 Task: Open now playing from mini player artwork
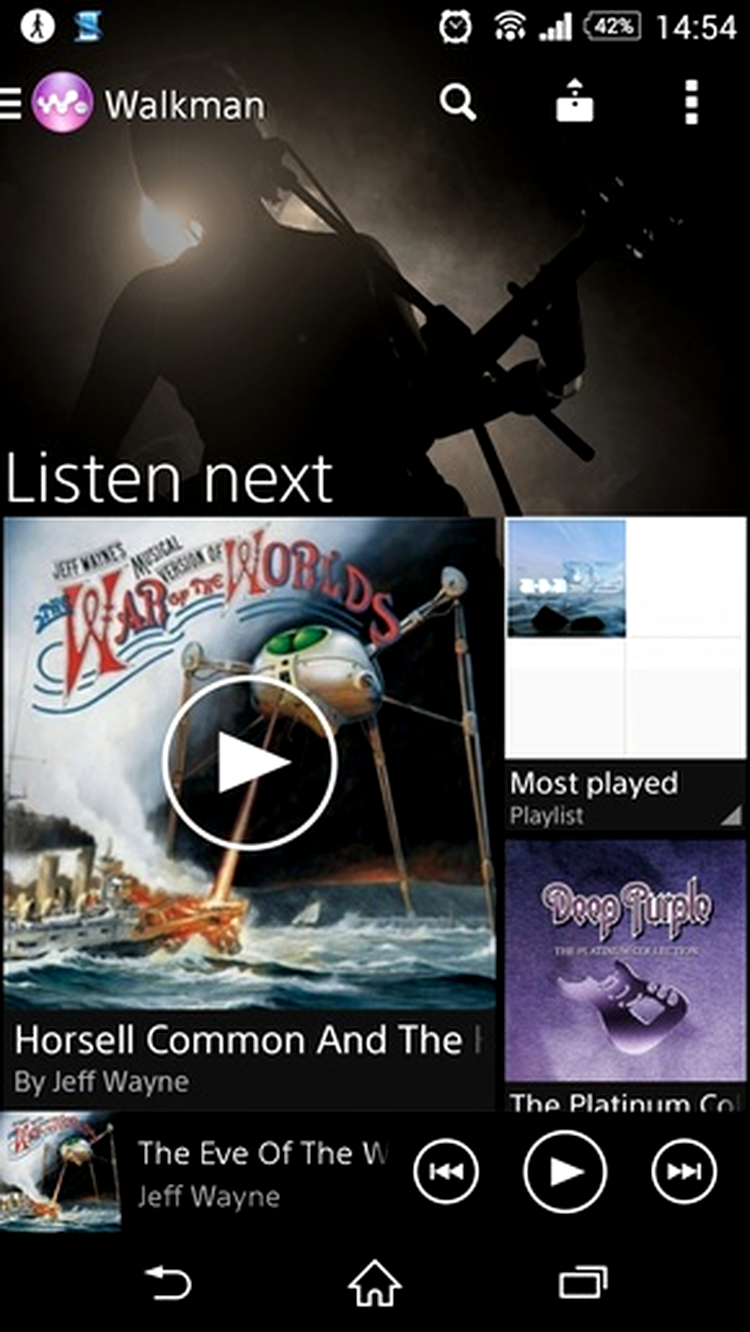pos(60,1171)
